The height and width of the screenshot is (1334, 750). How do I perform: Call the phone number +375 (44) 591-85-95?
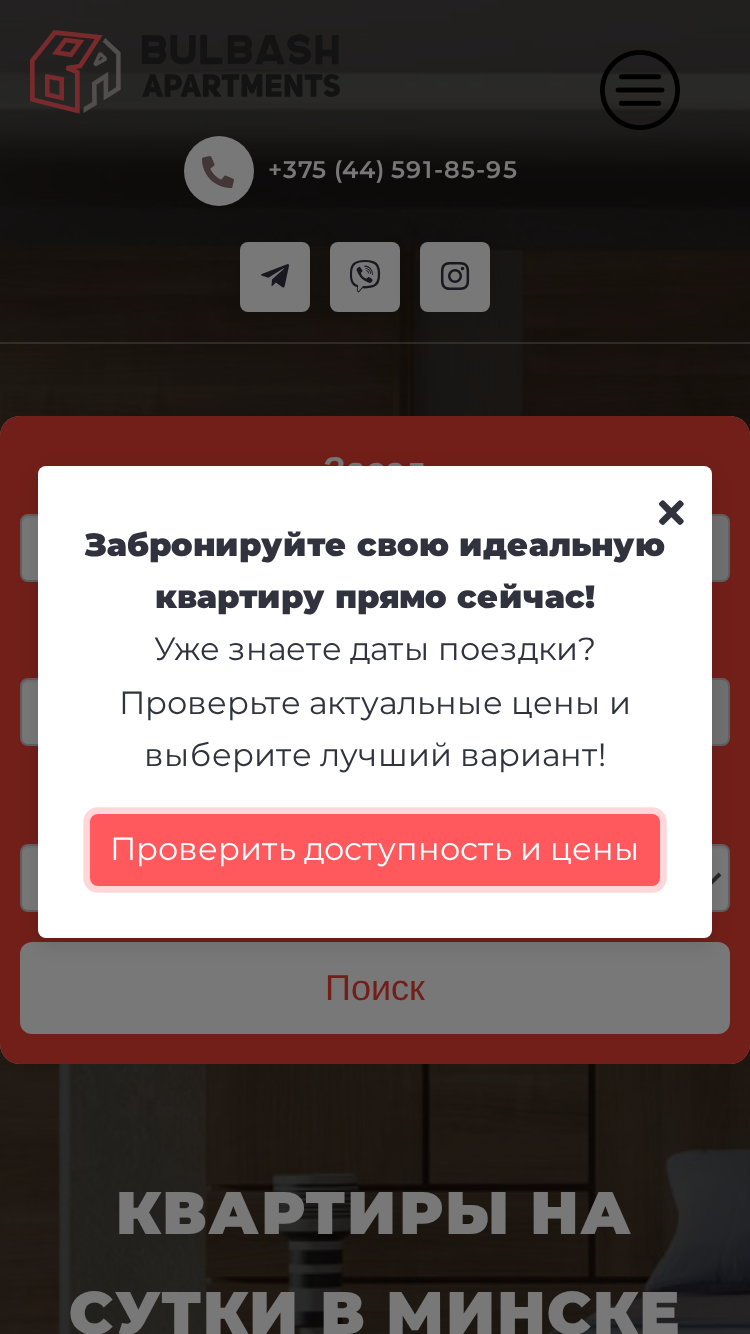pos(392,170)
